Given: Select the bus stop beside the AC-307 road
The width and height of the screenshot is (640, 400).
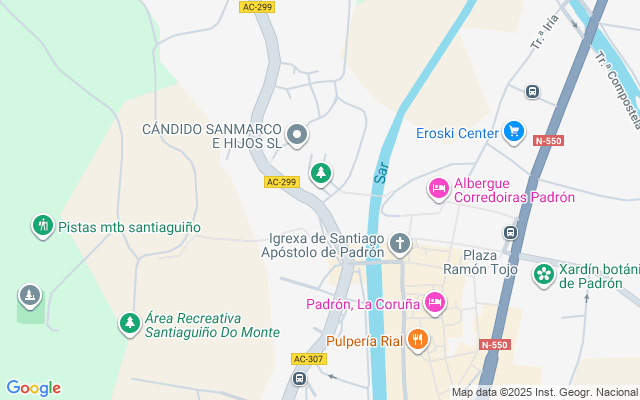Looking at the screenshot, I should pos(299,378).
